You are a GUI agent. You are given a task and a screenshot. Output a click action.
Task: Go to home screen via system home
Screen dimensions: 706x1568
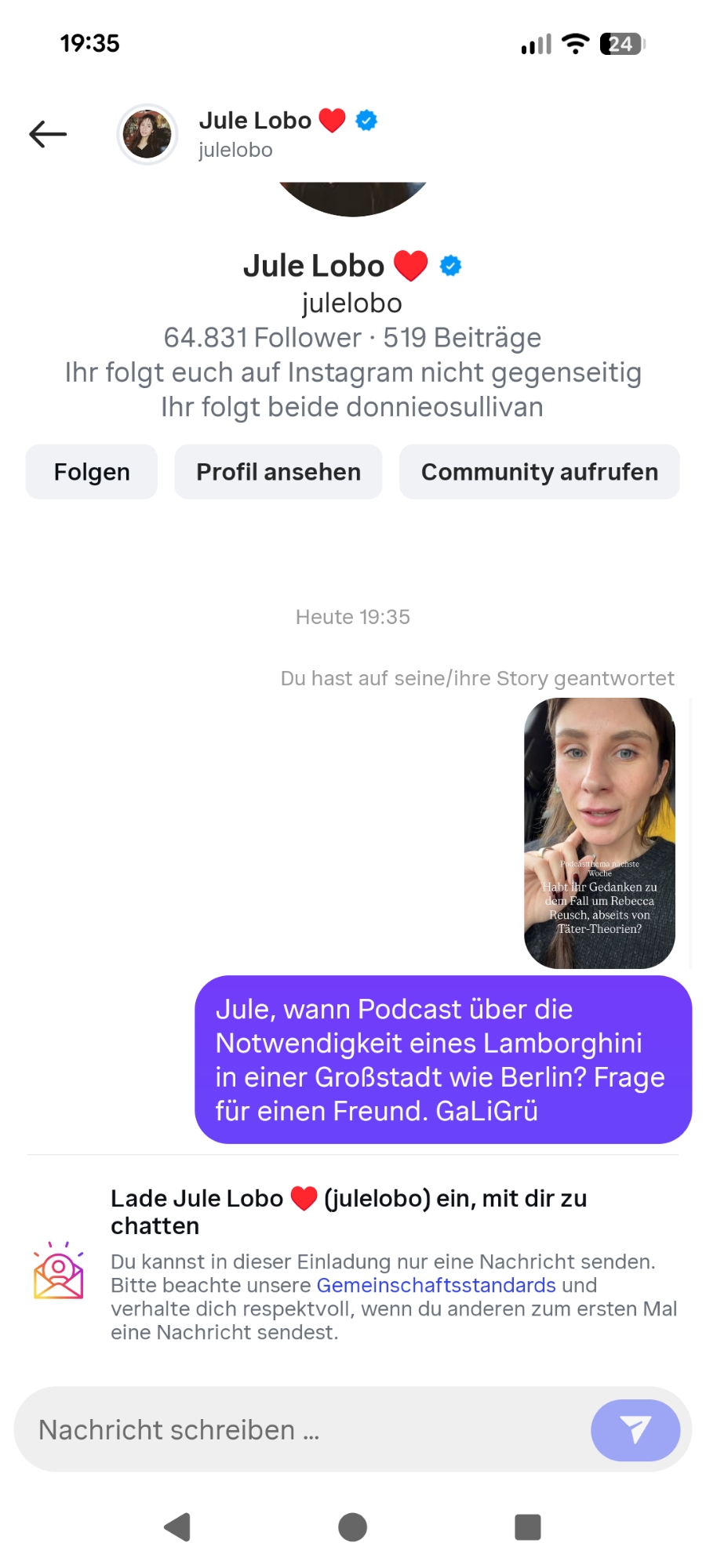[353, 1526]
